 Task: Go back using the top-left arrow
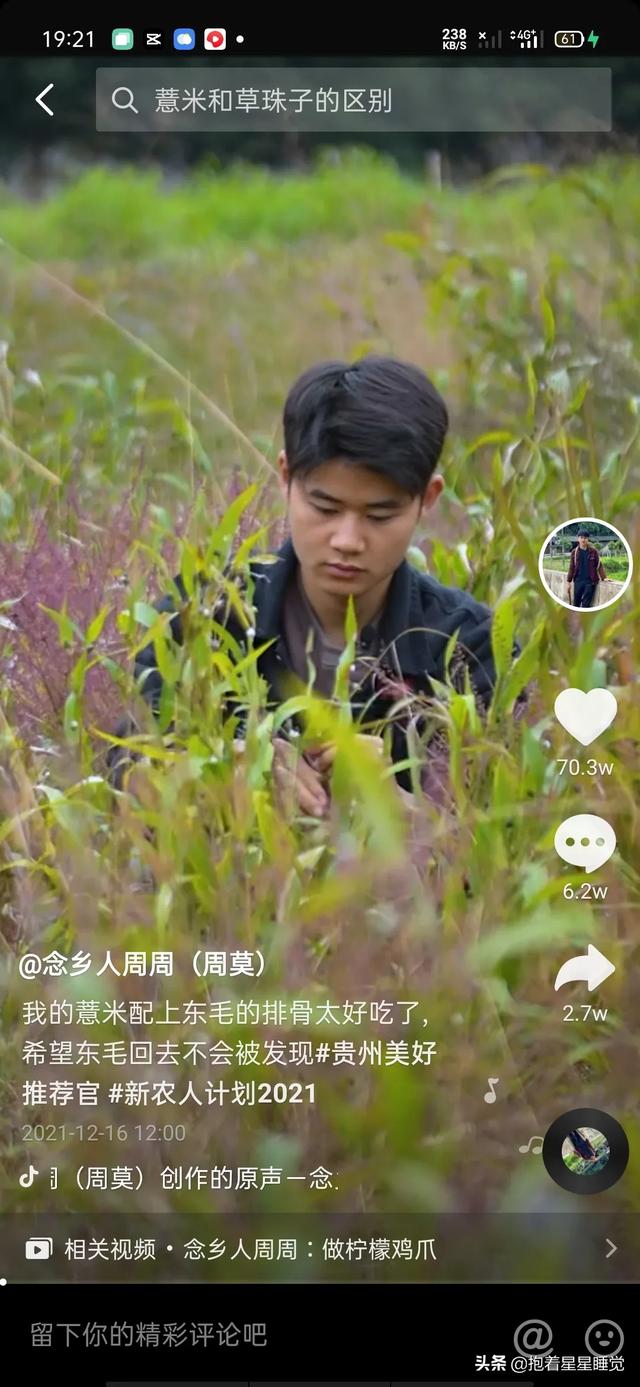pos(45,99)
